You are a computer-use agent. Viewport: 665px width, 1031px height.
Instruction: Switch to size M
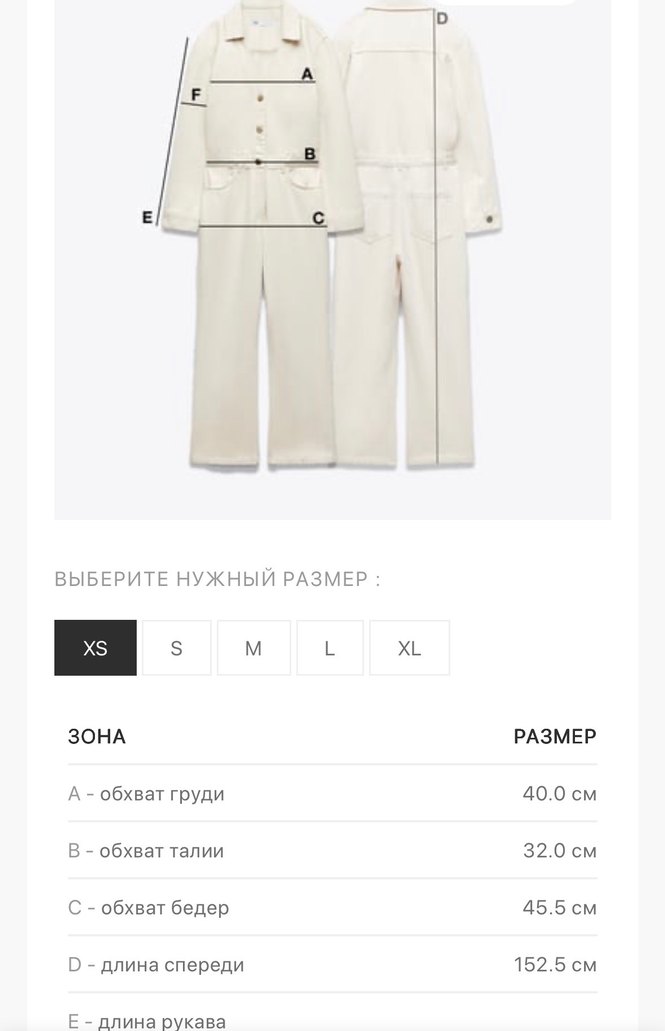click(x=253, y=648)
